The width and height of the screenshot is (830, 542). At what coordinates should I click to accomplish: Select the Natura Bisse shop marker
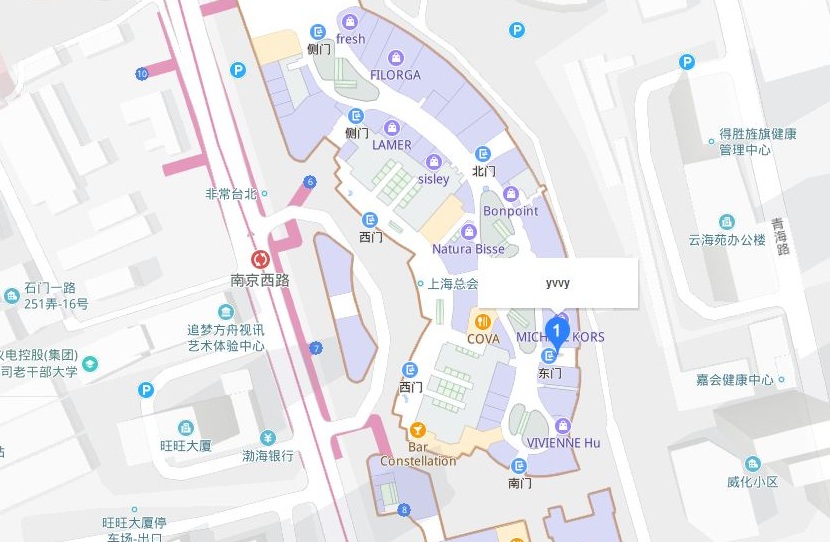tap(468, 231)
